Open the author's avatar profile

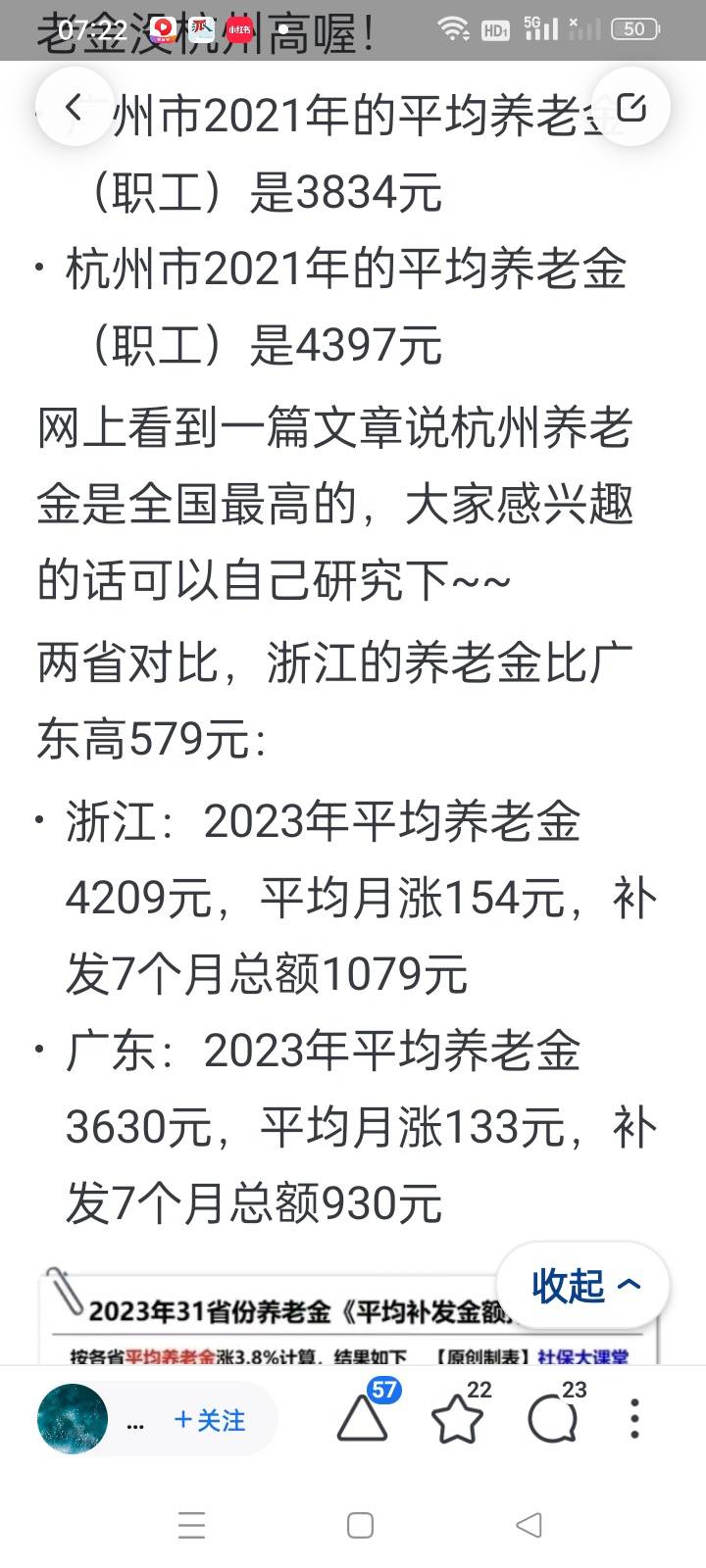73,1419
